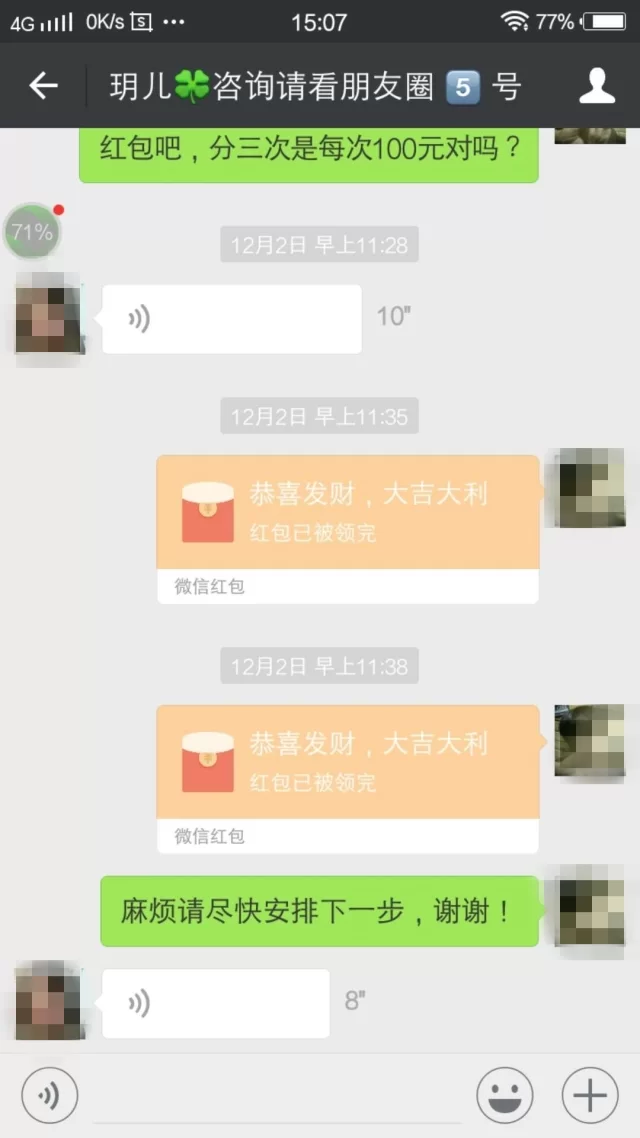Image resolution: width=640 pixels, height=1138 pixels.
Task: View avatar beside 麻烦请尽快安排下一步 message
Action: click(589, 912)
